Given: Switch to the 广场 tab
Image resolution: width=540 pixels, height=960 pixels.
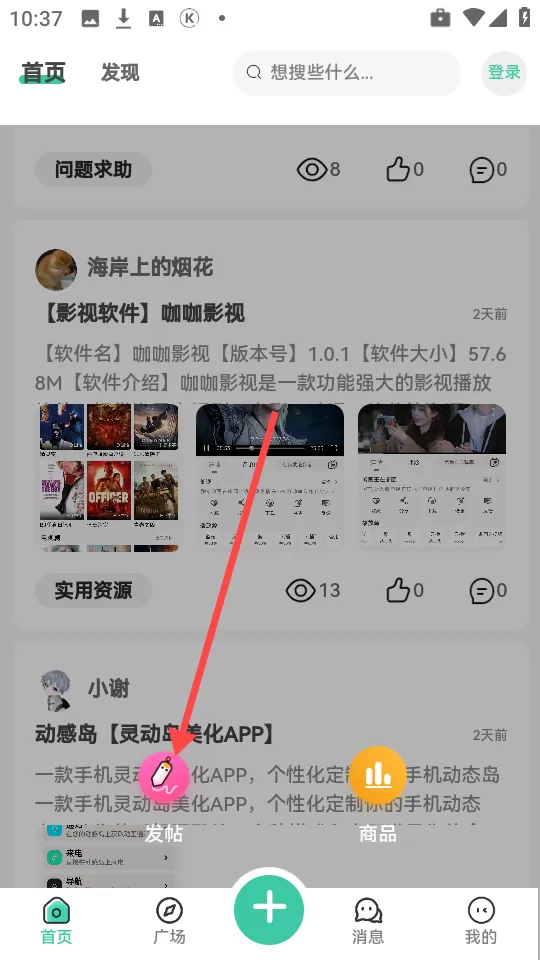Looking at the screenshot, I should coord(170,921).
